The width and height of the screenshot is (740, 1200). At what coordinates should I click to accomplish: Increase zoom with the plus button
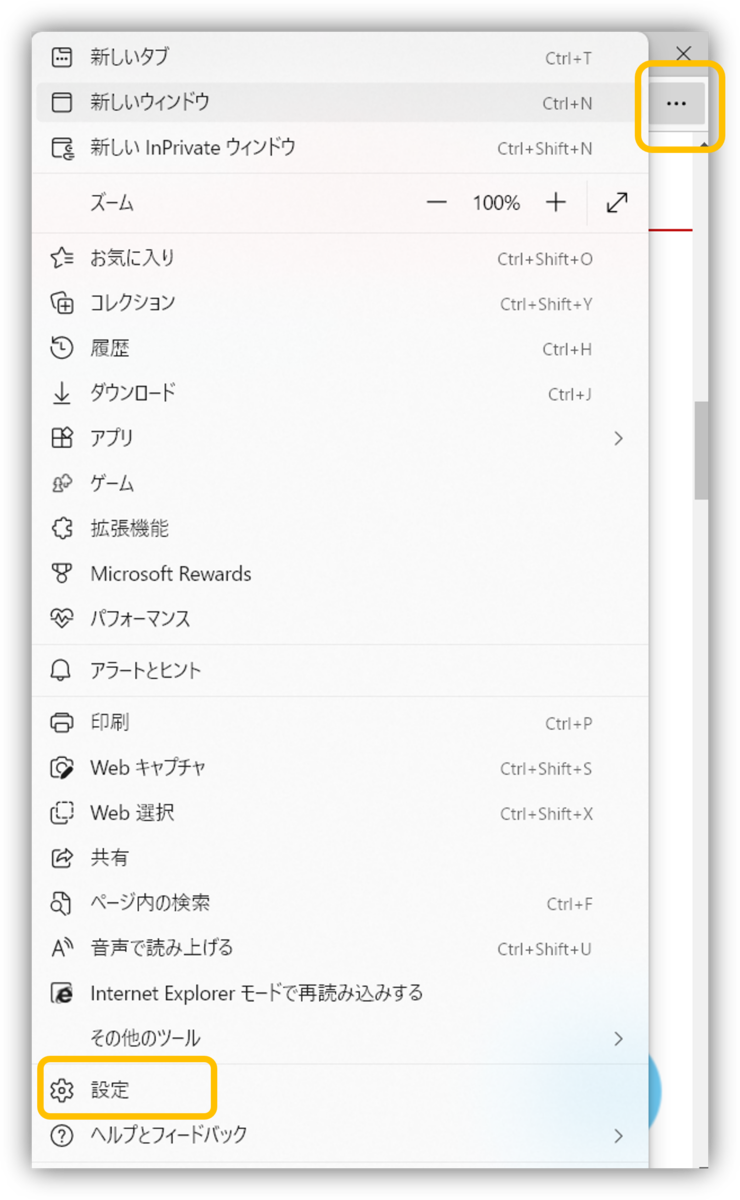click(x=556, y=203)
